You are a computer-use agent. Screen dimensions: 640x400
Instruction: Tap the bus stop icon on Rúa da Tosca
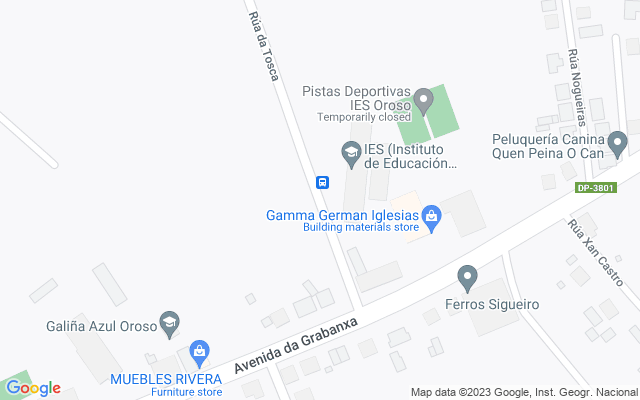click(x=323, y=182)
